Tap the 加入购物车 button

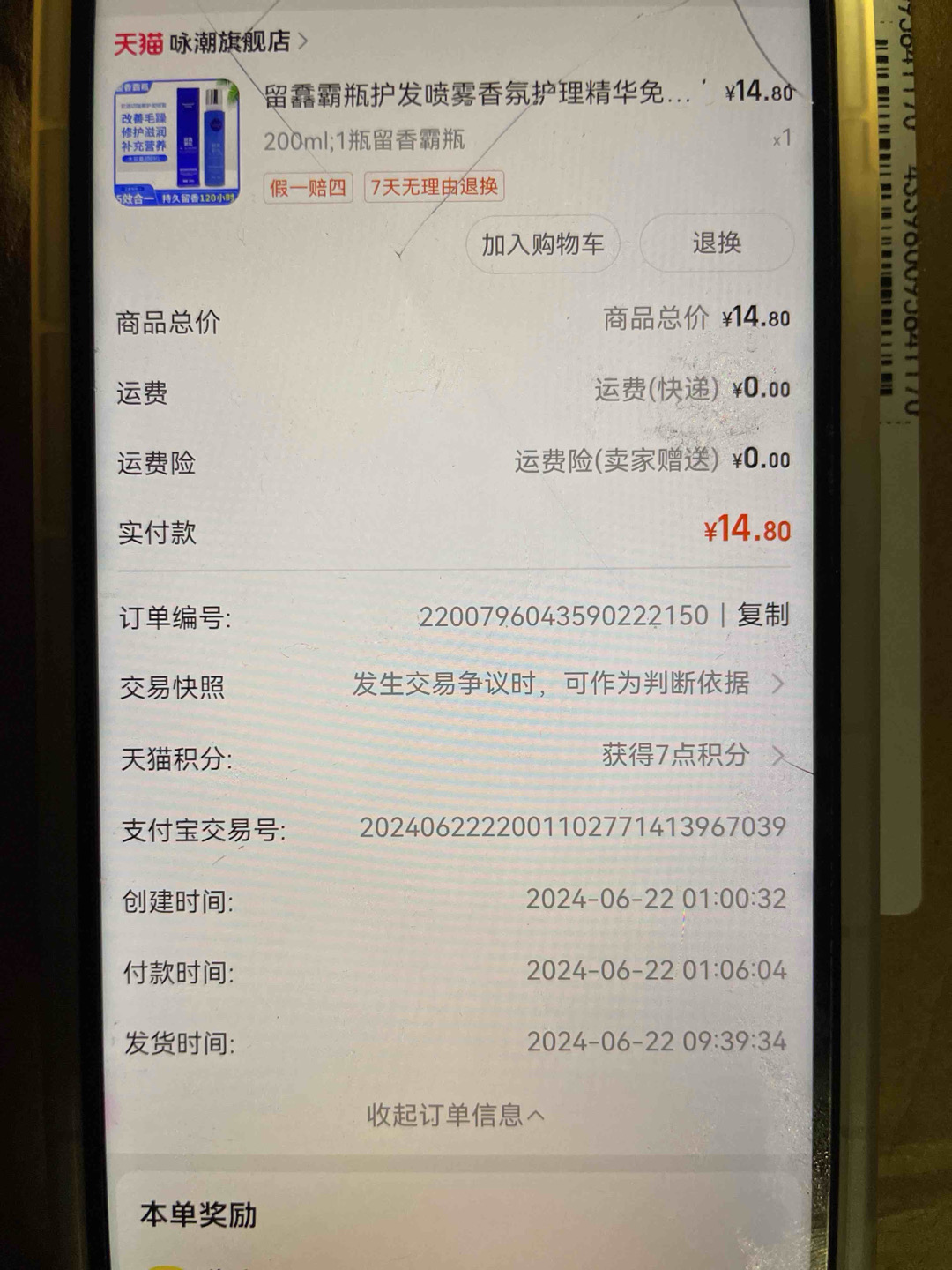[542, 244]
